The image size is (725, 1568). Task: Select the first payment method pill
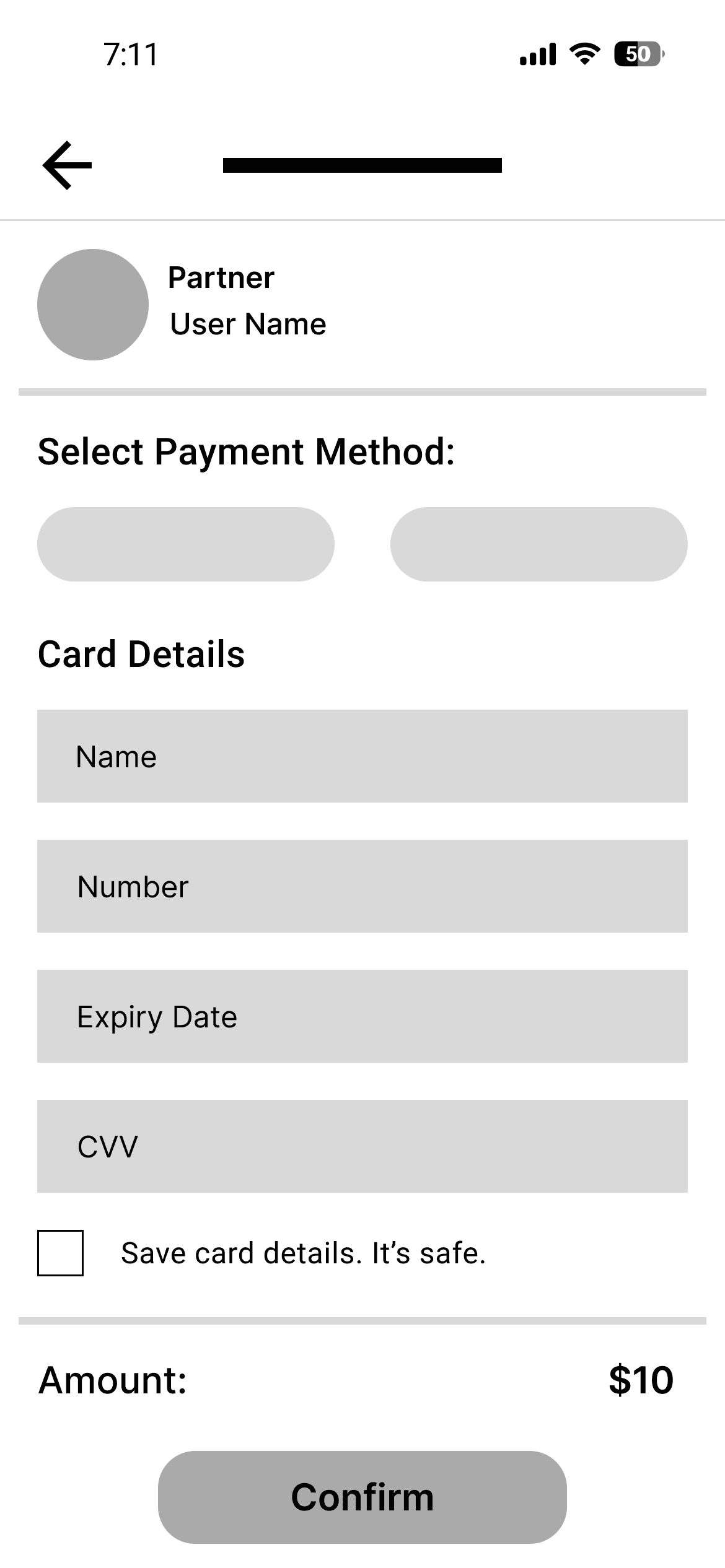(x=186, y=544)
